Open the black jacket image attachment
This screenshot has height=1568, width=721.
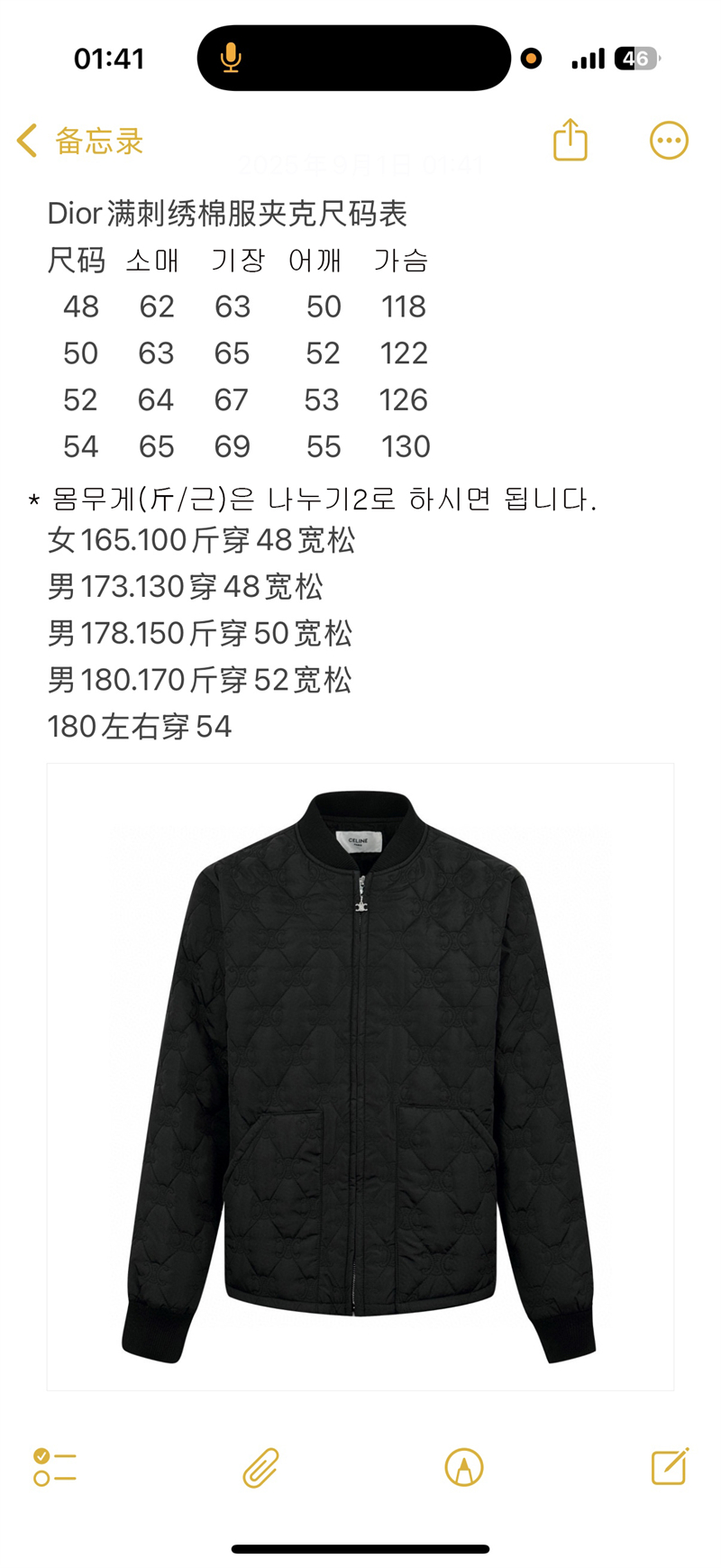pyautogui.click(x=360, y=1077)
